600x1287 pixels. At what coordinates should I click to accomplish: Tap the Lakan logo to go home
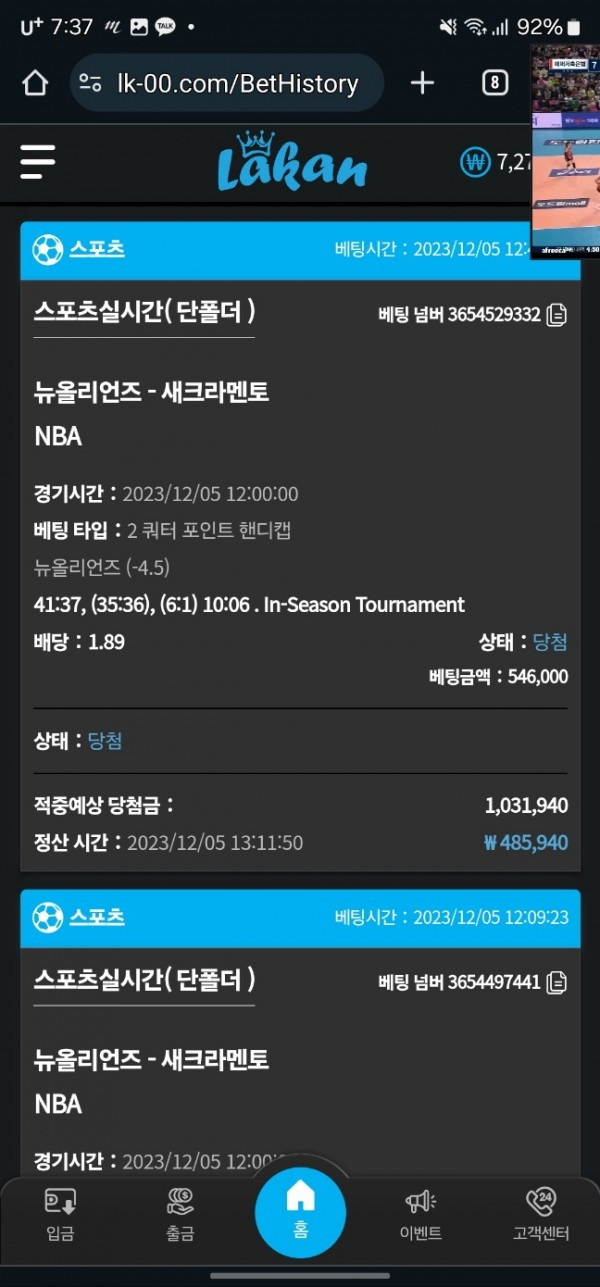click(292, 162)
